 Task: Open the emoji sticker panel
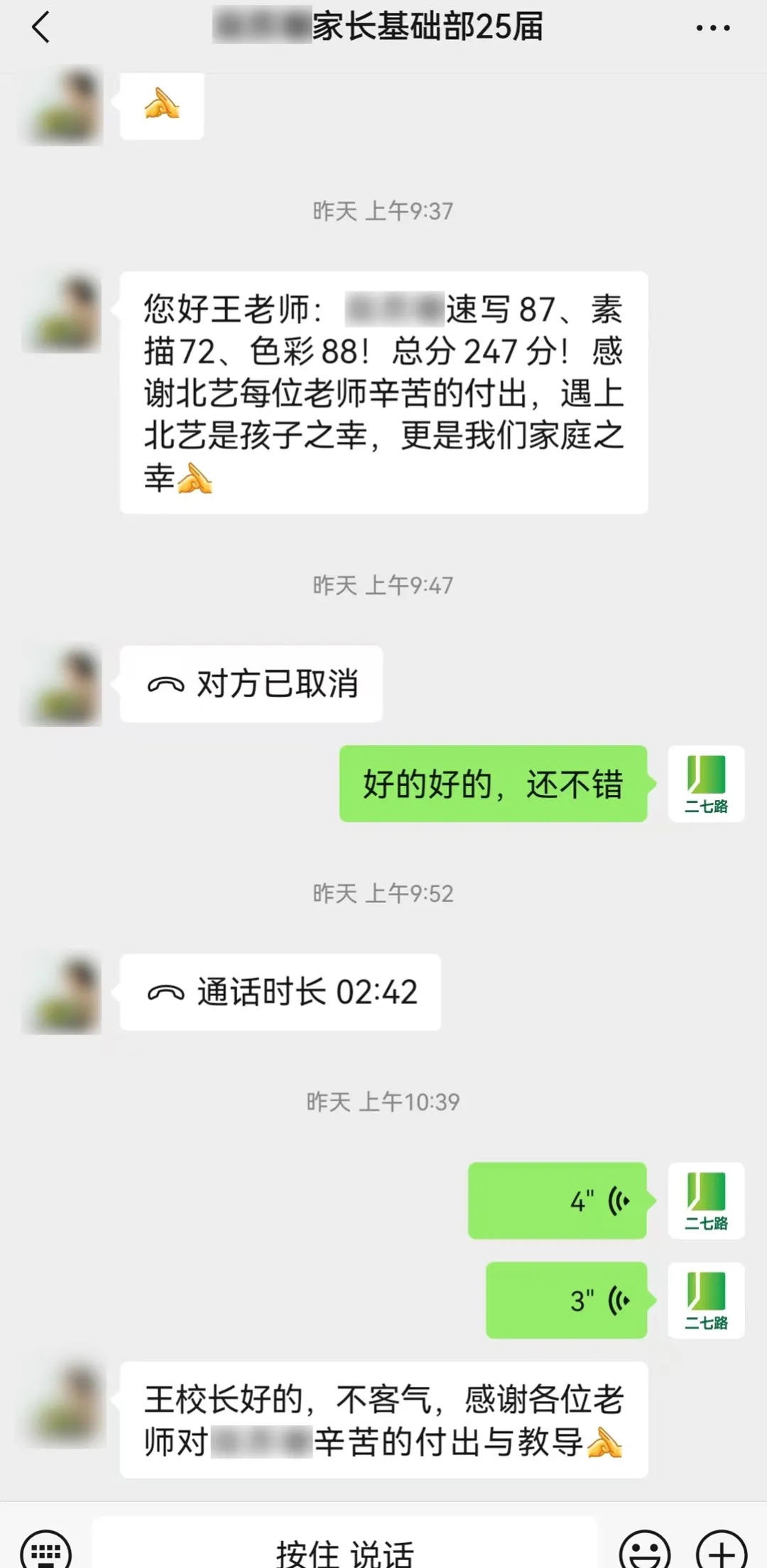(x=645, y=1552)
